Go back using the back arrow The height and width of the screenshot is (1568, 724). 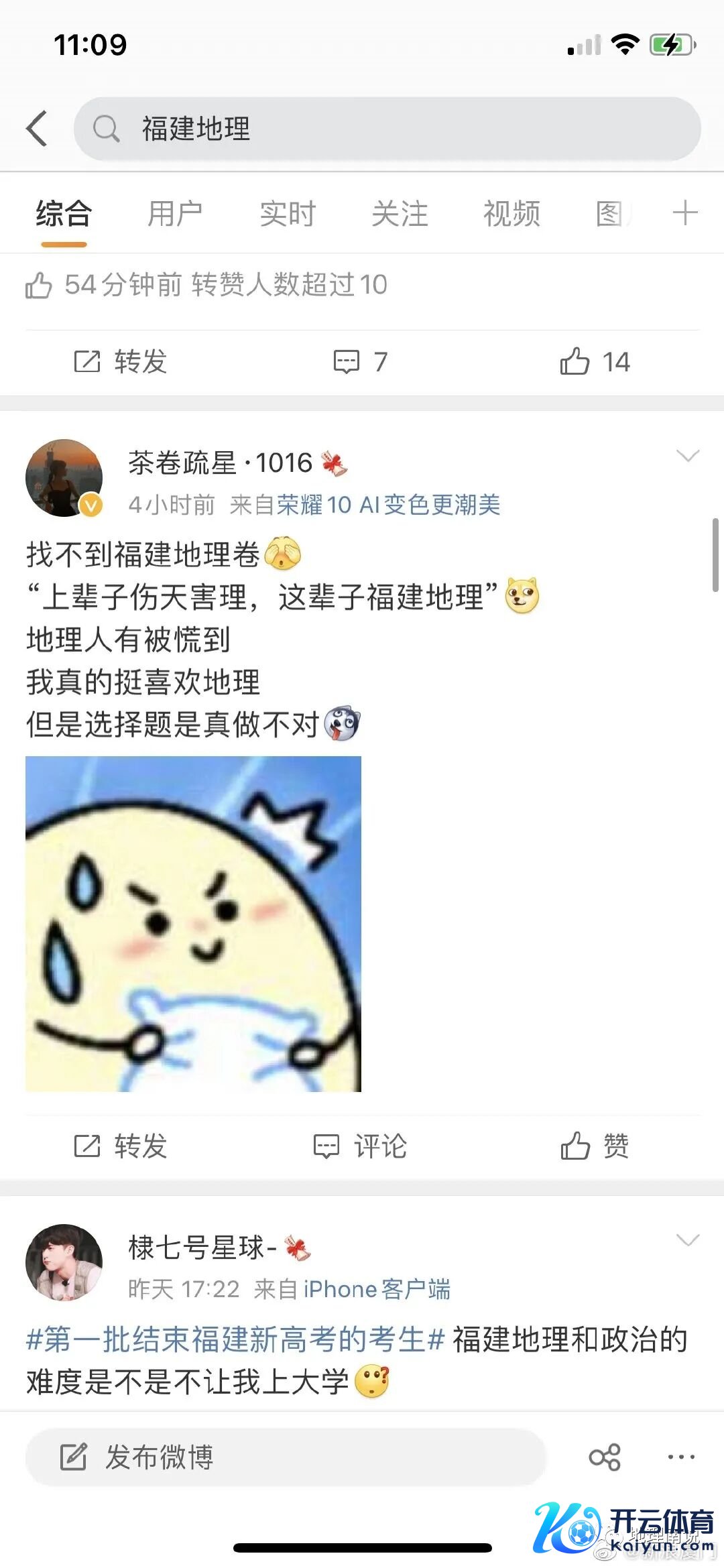[x=38, y=128]
